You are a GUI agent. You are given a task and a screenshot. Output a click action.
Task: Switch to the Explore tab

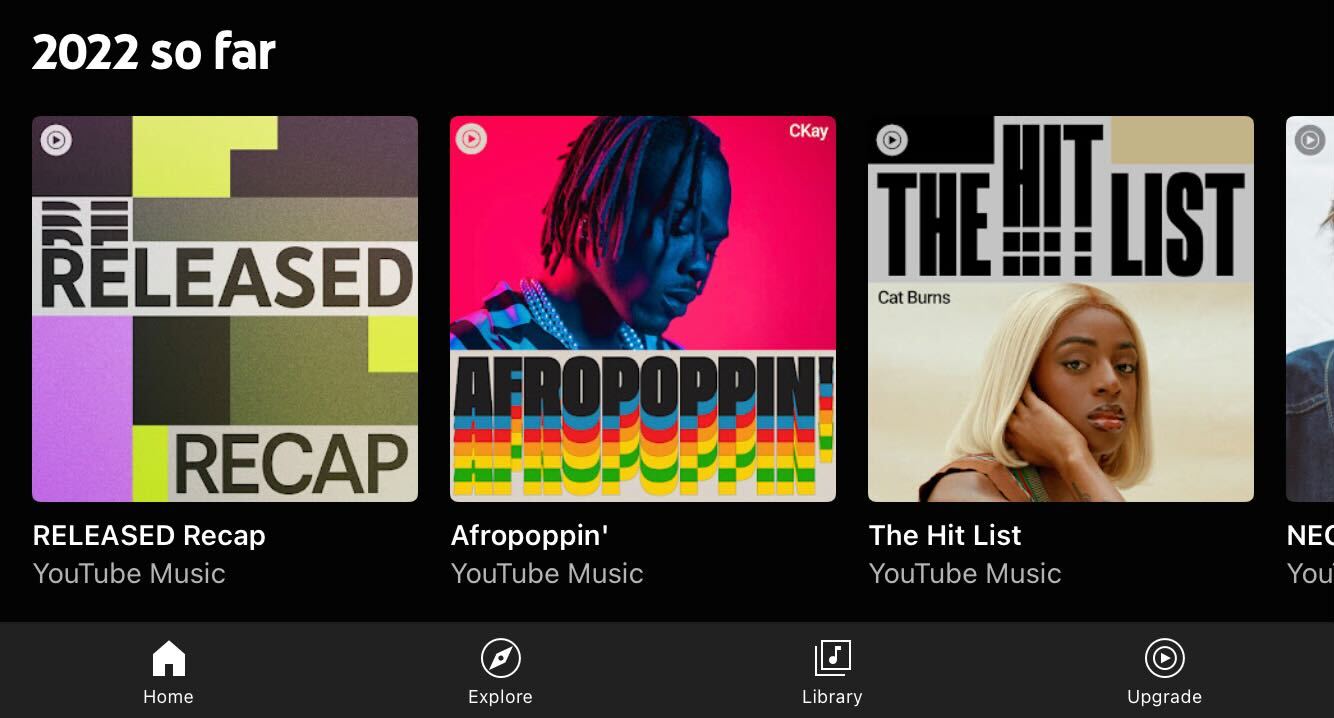[500, 672]
